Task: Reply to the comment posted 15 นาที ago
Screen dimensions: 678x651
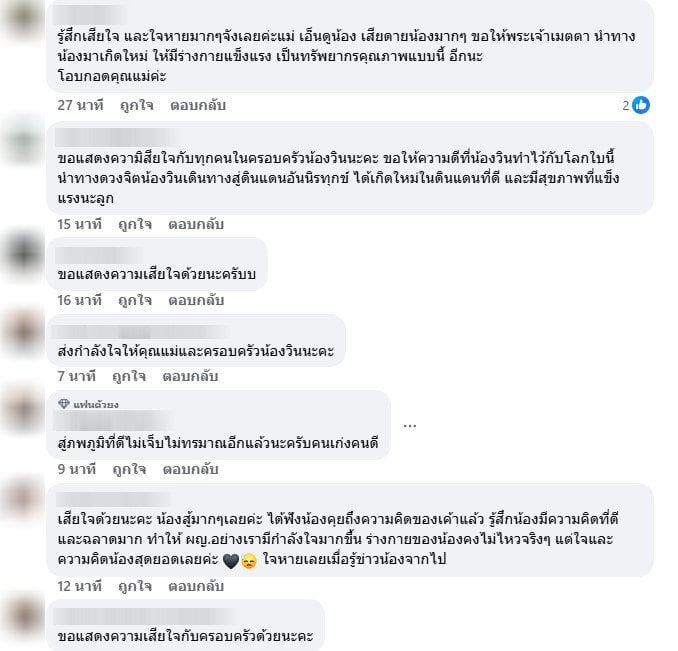Action: click(198, 224)
